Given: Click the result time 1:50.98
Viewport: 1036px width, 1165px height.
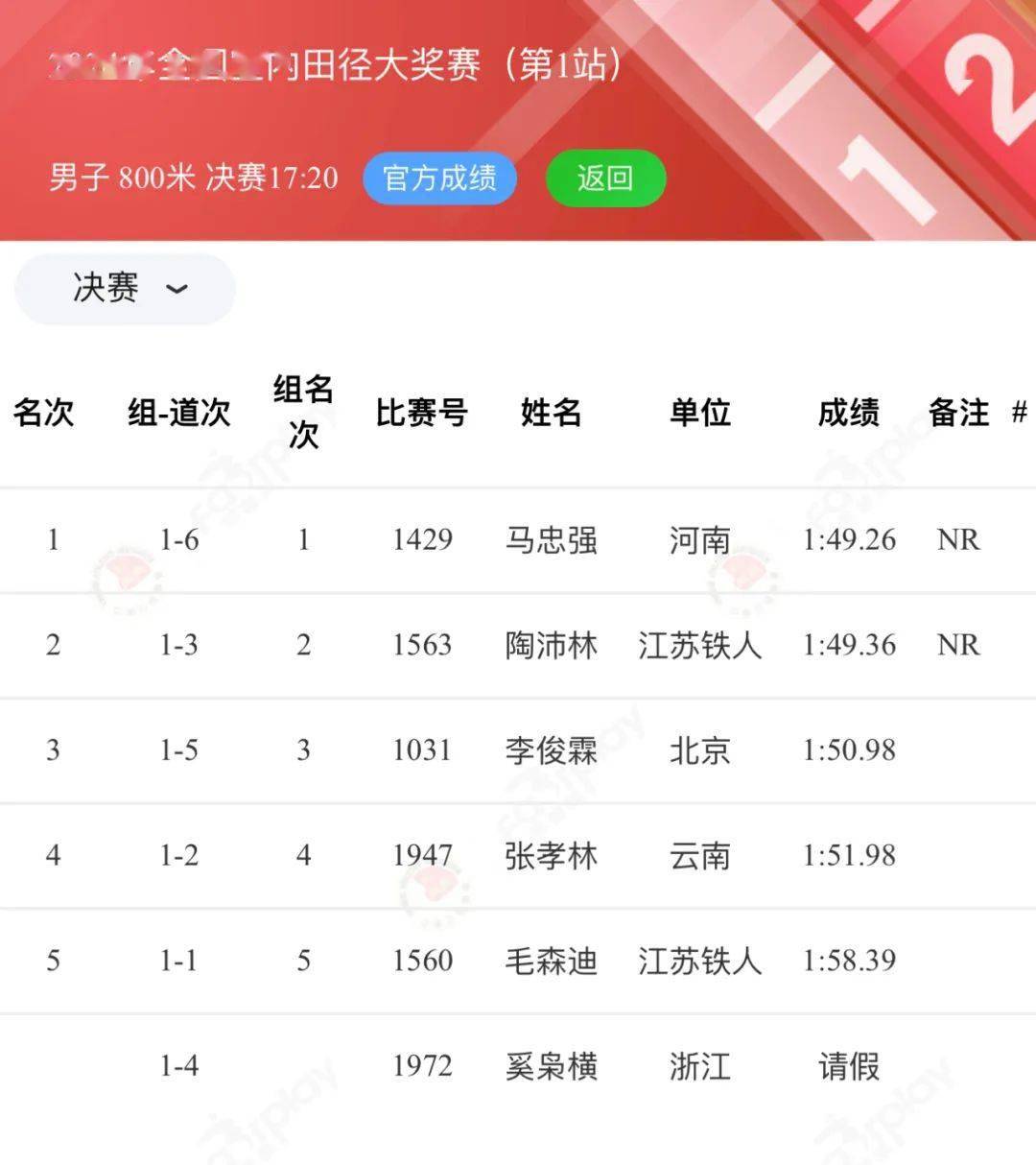Looking at the screenshot, I should click(x=848, y=751).
